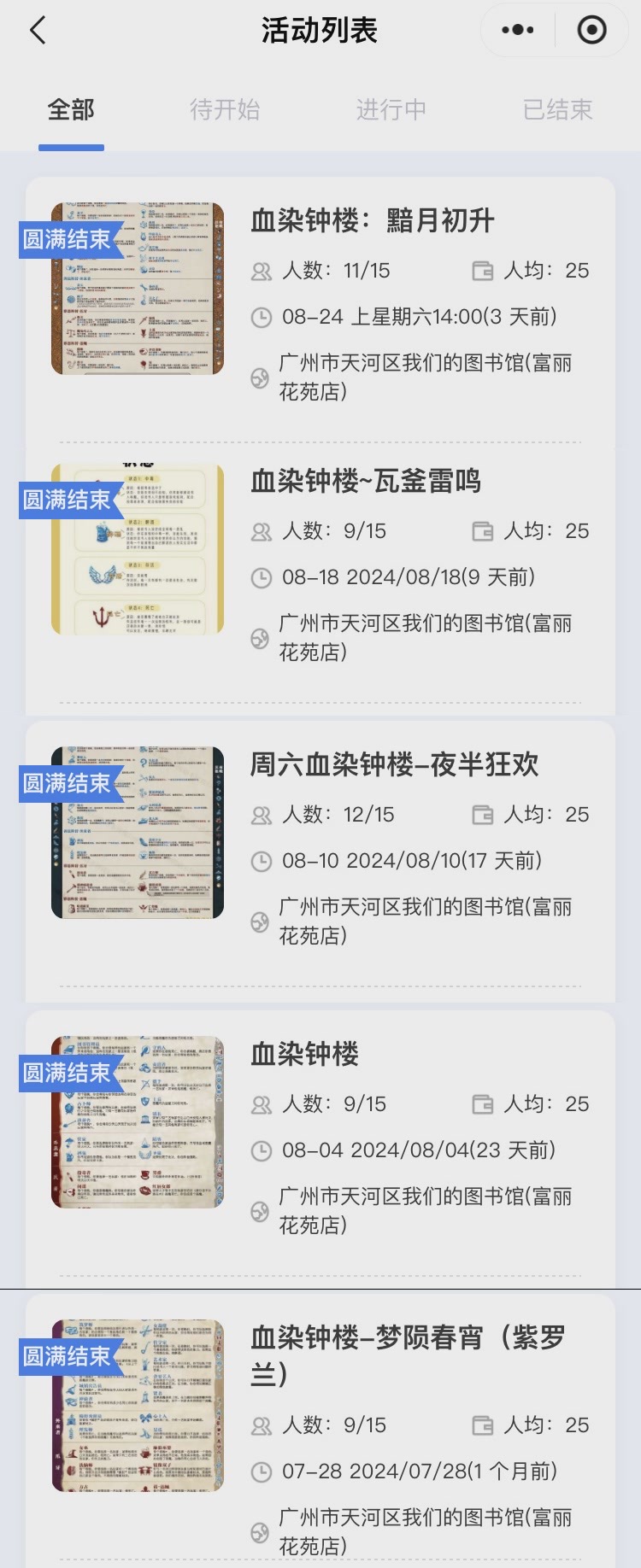Open the 血染钟楼：黯月初升 activity card

point(372,221)
